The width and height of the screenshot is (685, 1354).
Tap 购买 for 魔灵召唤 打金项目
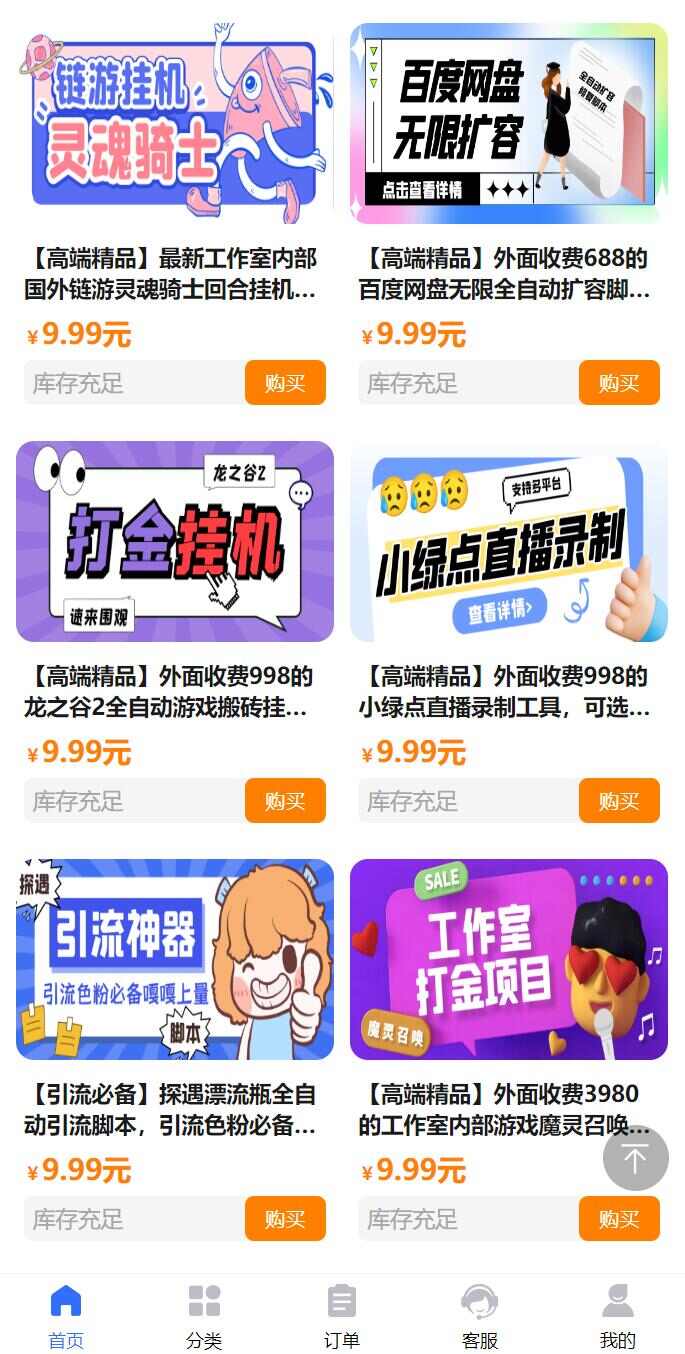(x=619, y=1219)
